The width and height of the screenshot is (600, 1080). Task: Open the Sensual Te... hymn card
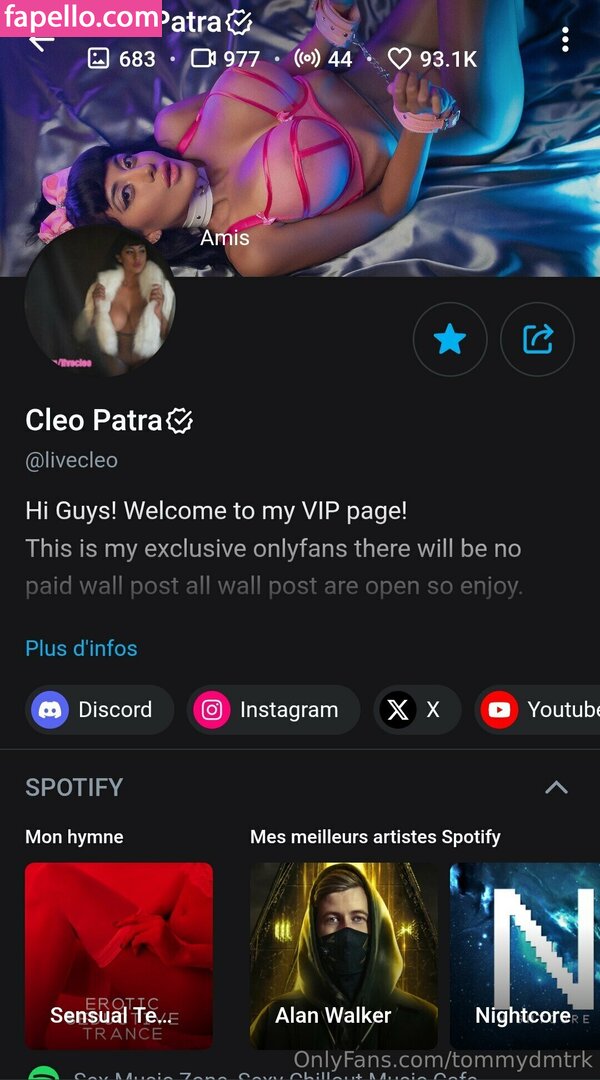pos(119,955)
